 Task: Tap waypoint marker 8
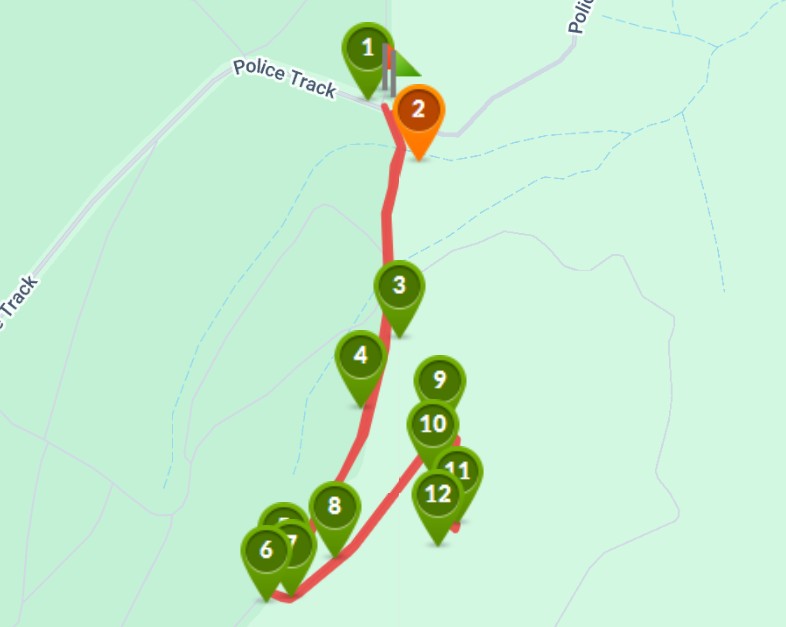click(x=335, y=506)
